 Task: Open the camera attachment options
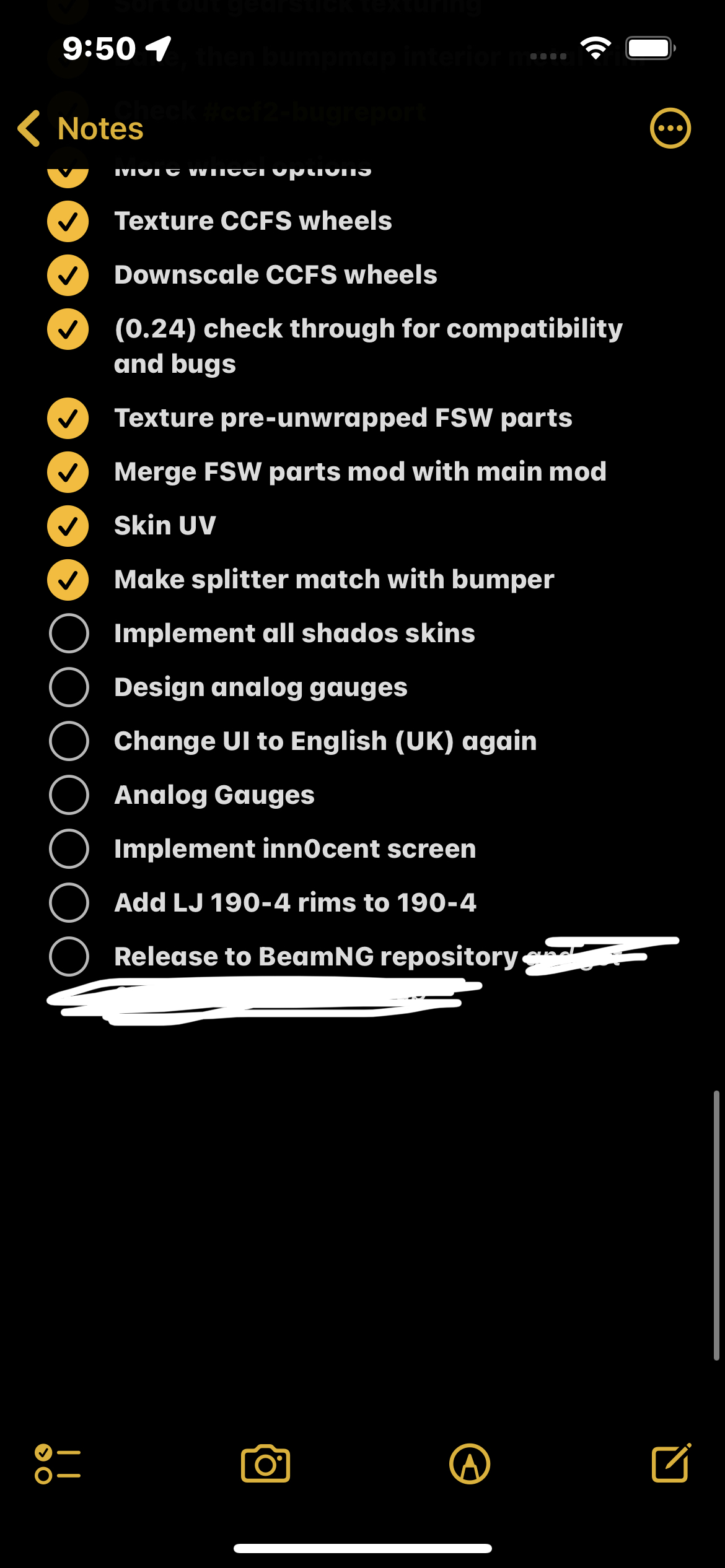pos(265,1465)
